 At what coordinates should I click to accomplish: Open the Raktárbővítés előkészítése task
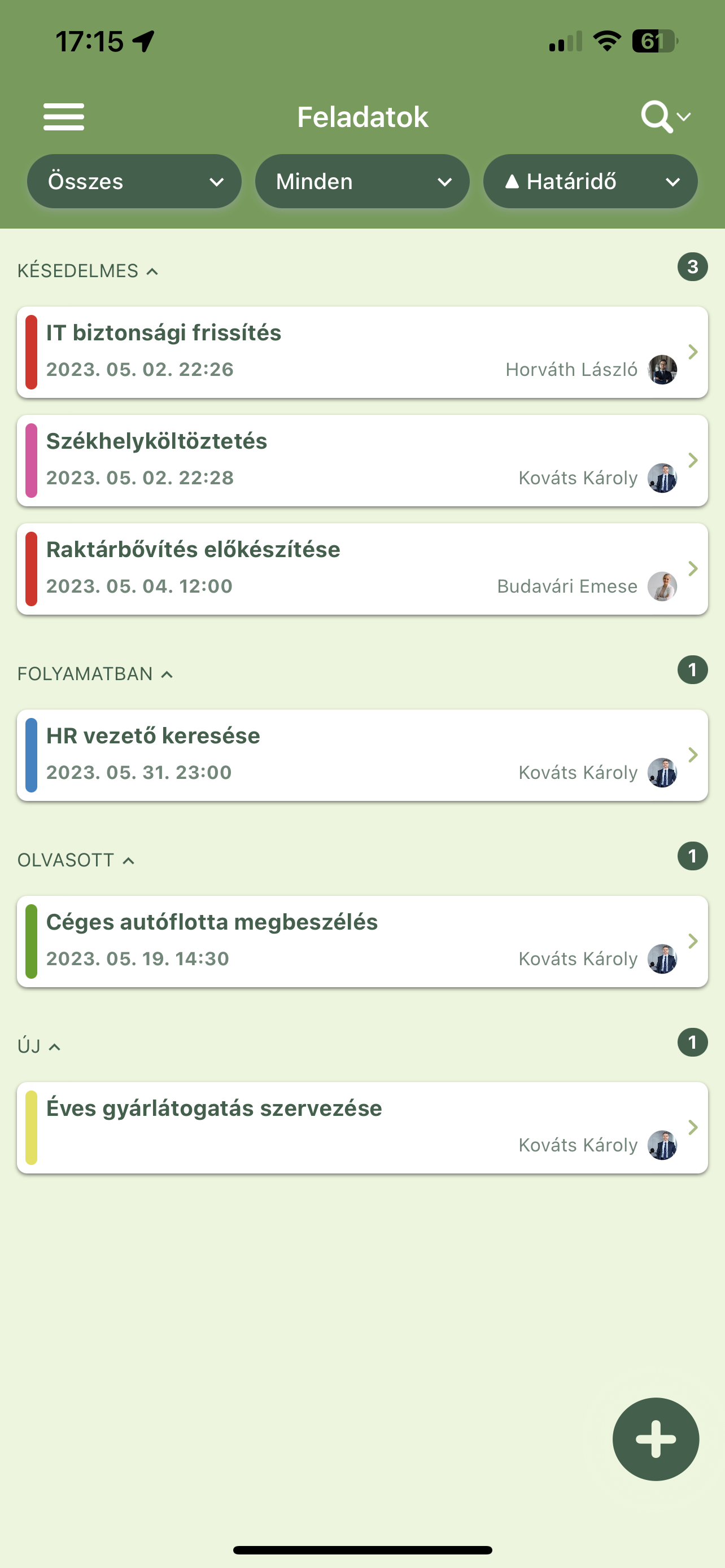[362, 568]
